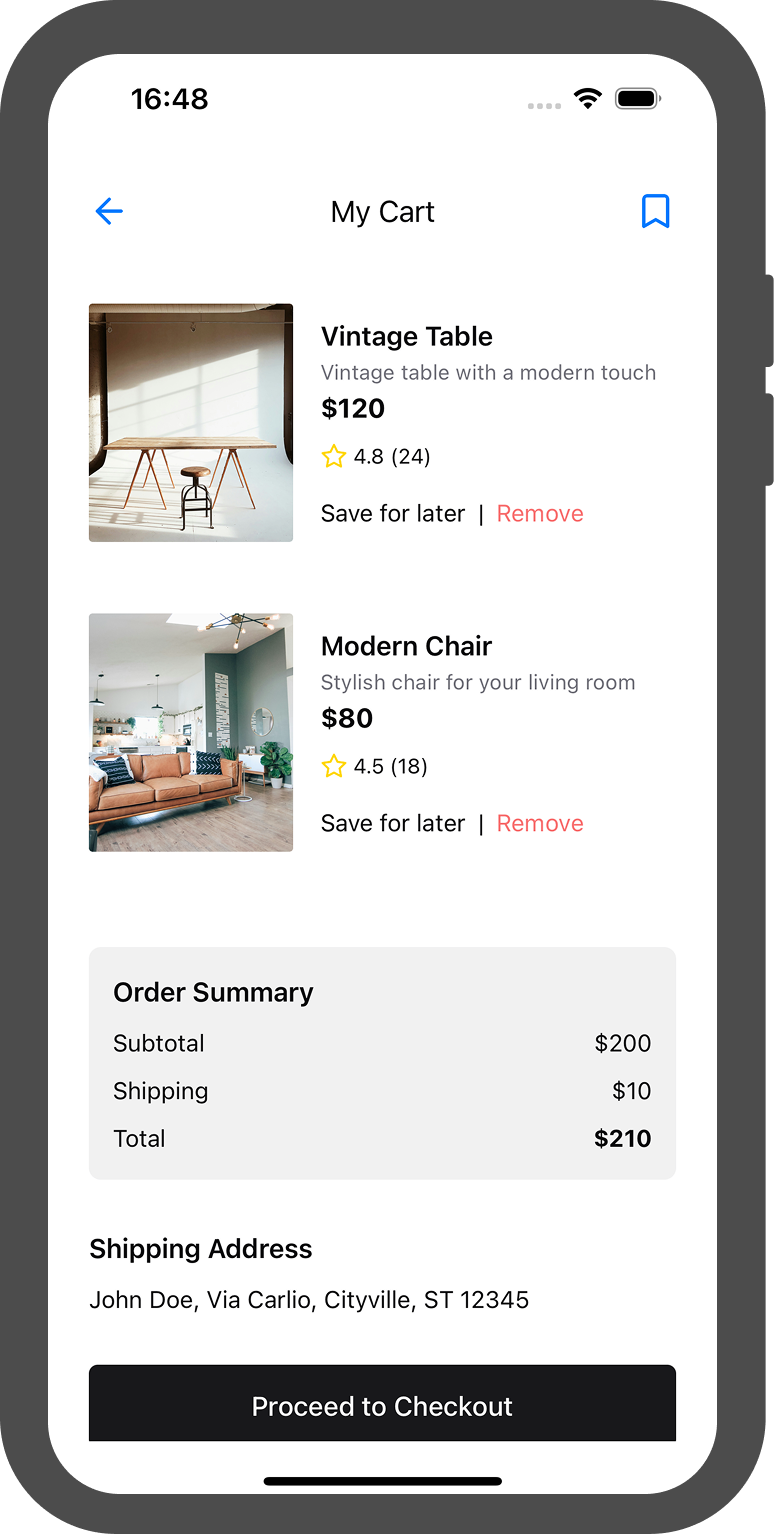Viewport: 774px width, 1534px height.
Task: Save the Vintage Table for later
Action: [393, 514]
